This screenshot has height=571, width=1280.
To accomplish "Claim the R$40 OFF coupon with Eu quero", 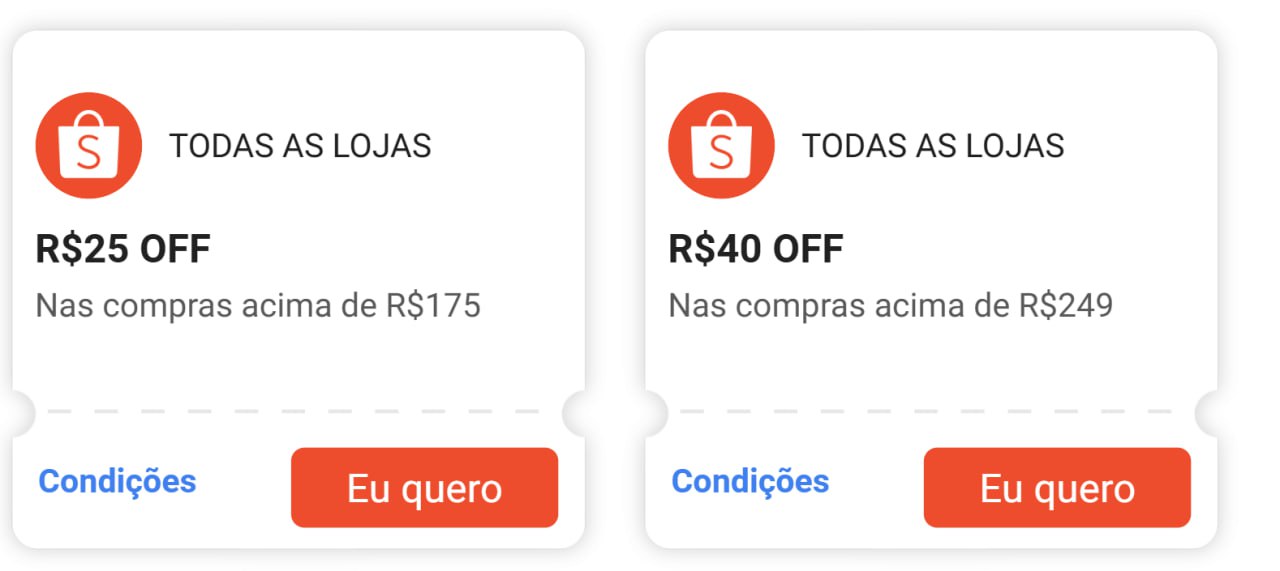I will (1057, 488).
